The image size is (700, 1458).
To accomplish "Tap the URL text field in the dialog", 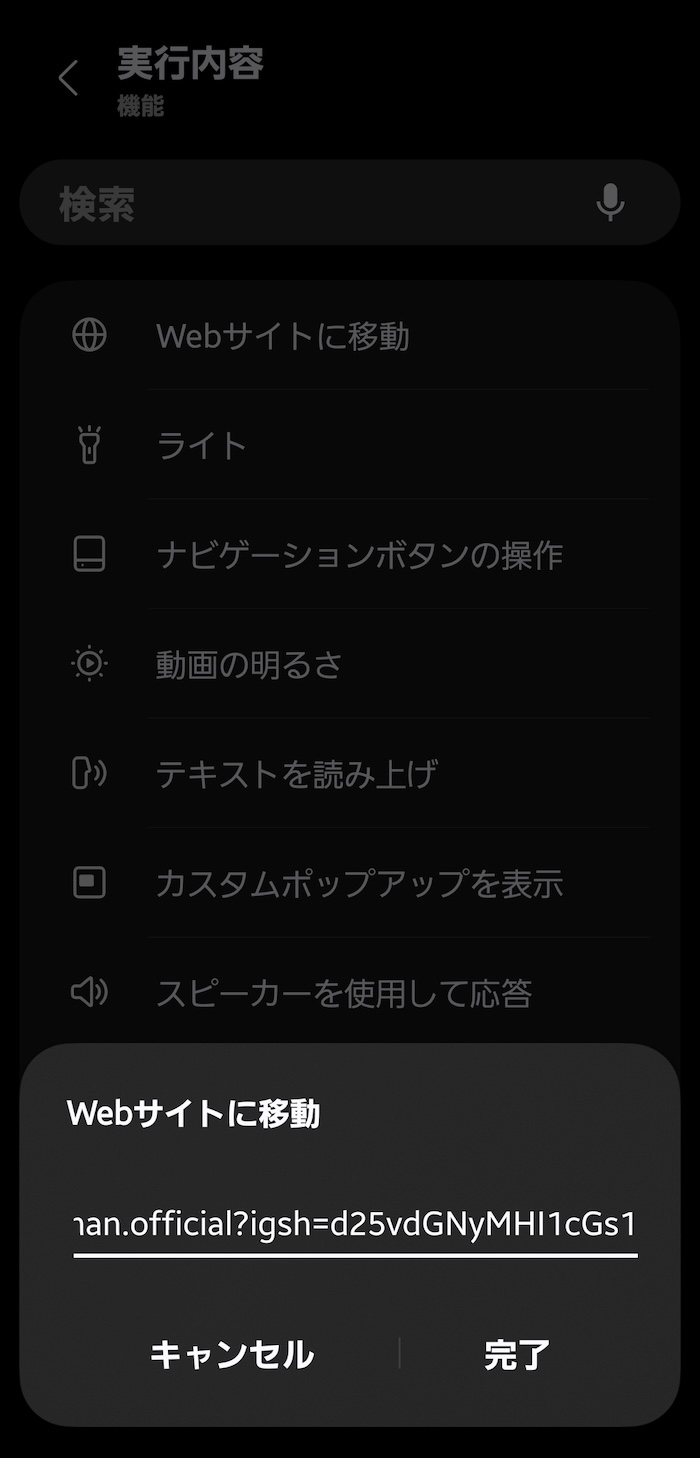I will coord(355,1224).
